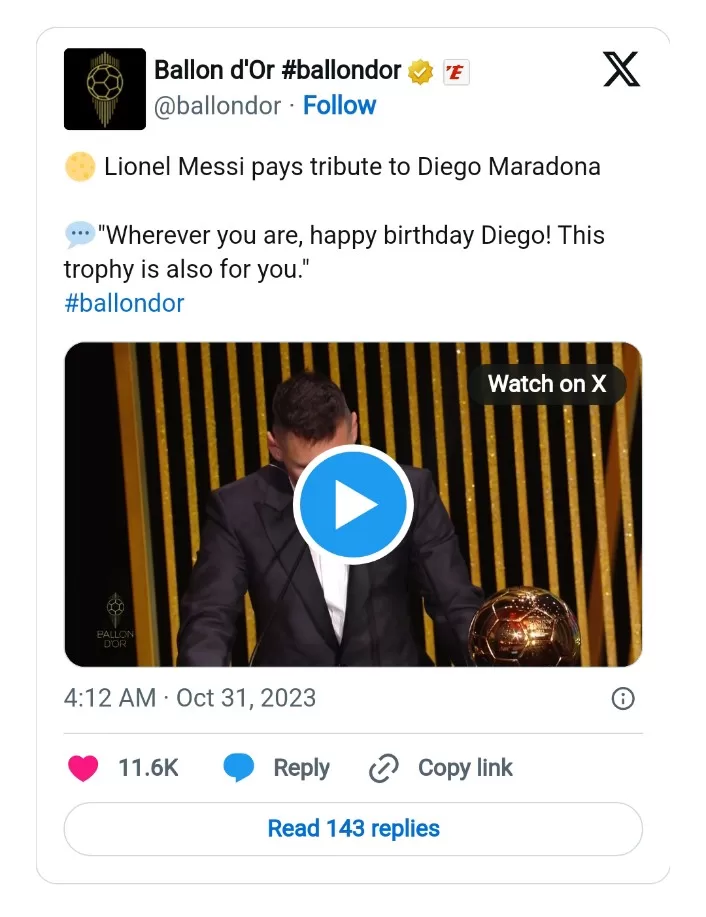706x917 pixels.
Task: Open the info icon beside the date
Action: click(623, 698)
